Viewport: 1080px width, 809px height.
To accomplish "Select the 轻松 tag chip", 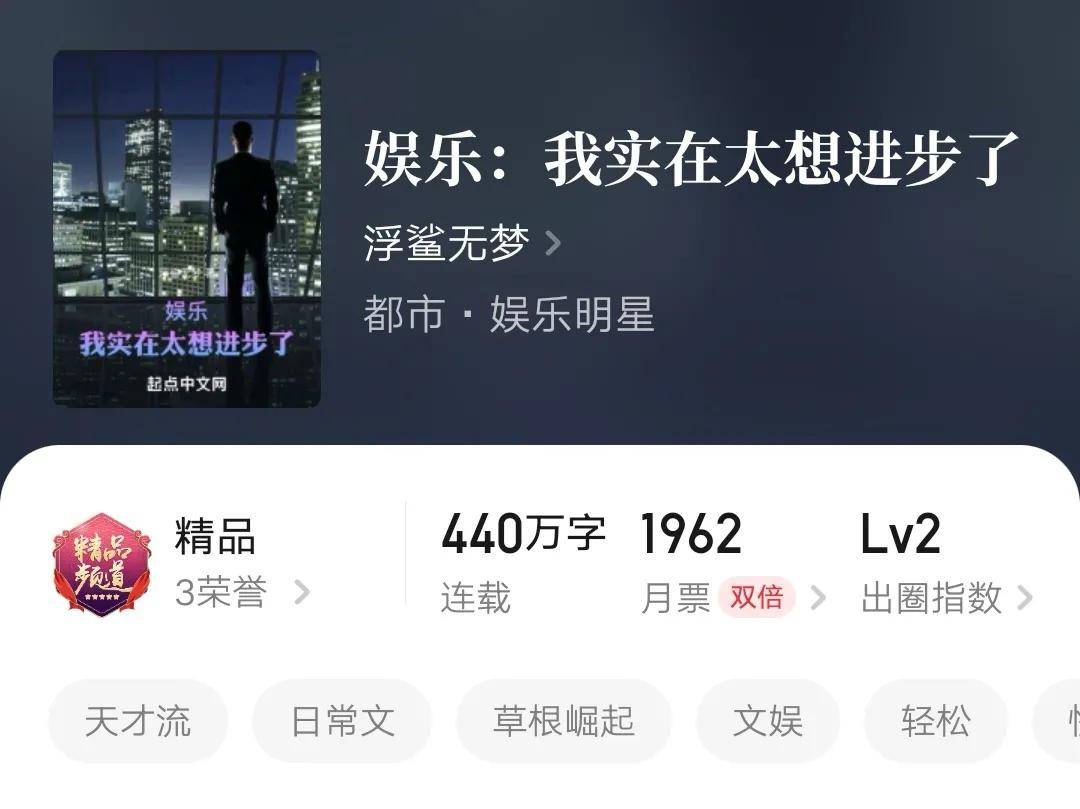I will tap(935, 721).
